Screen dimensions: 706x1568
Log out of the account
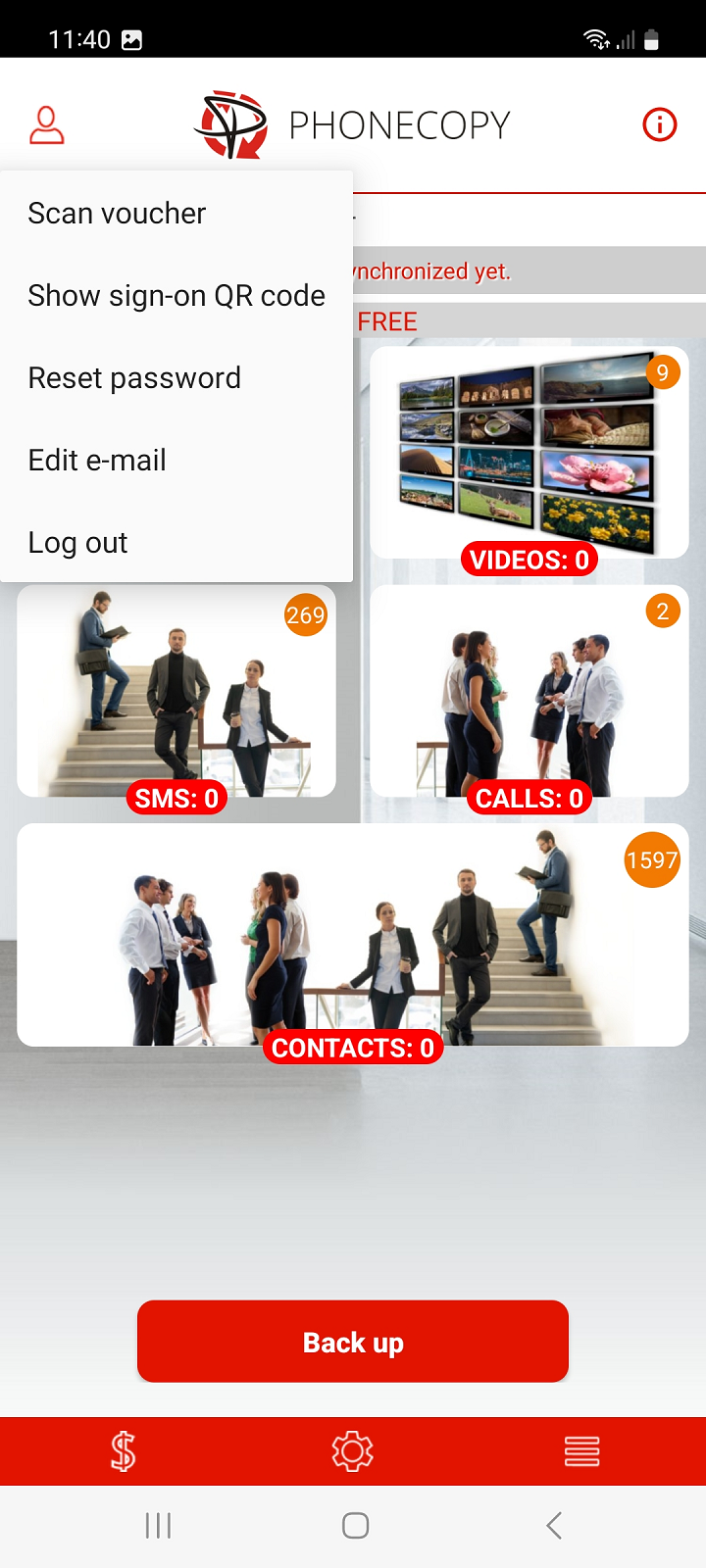click(x=77, y=543)
